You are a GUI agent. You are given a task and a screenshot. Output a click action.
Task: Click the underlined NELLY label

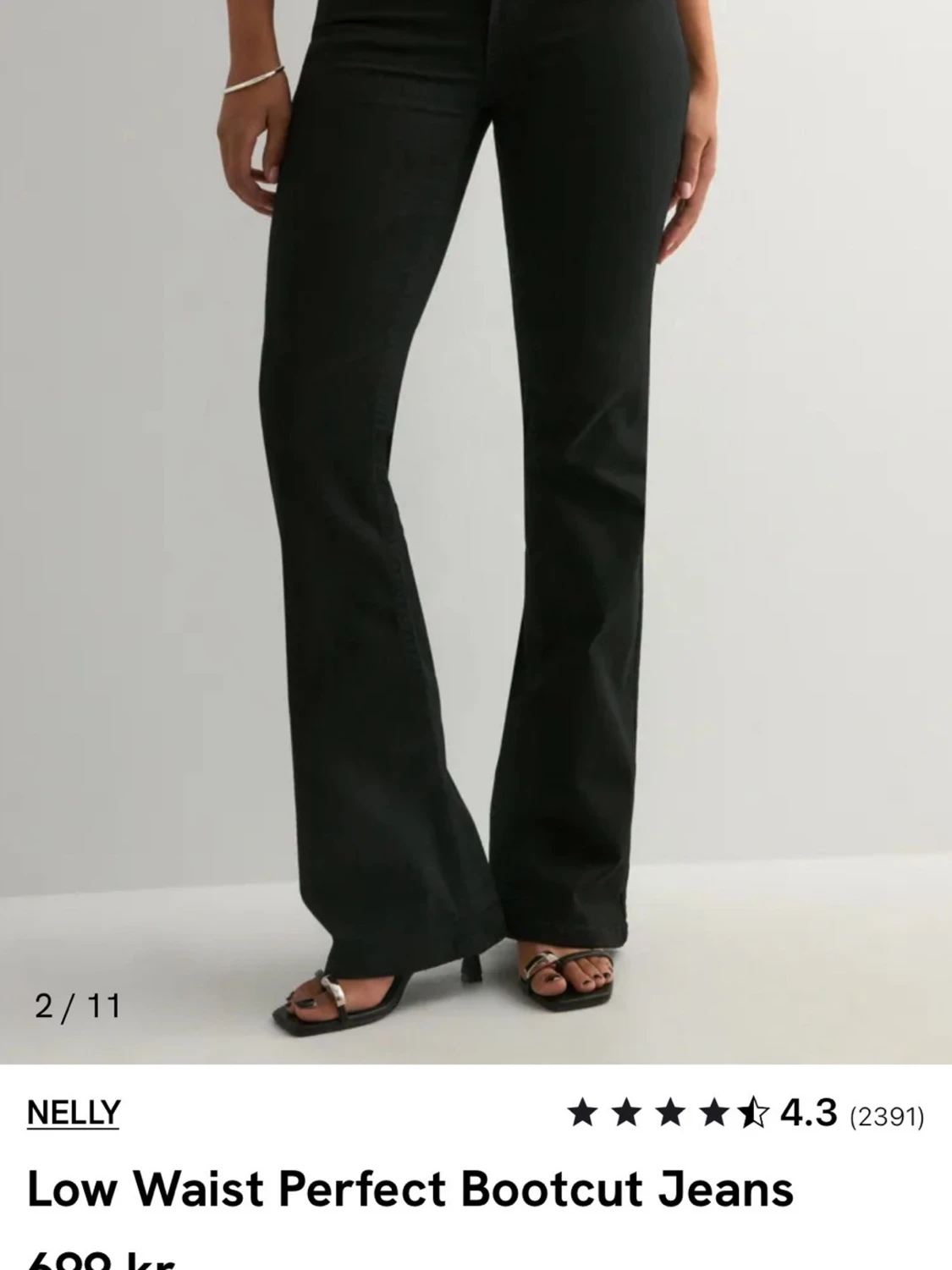click(72, 1111)
